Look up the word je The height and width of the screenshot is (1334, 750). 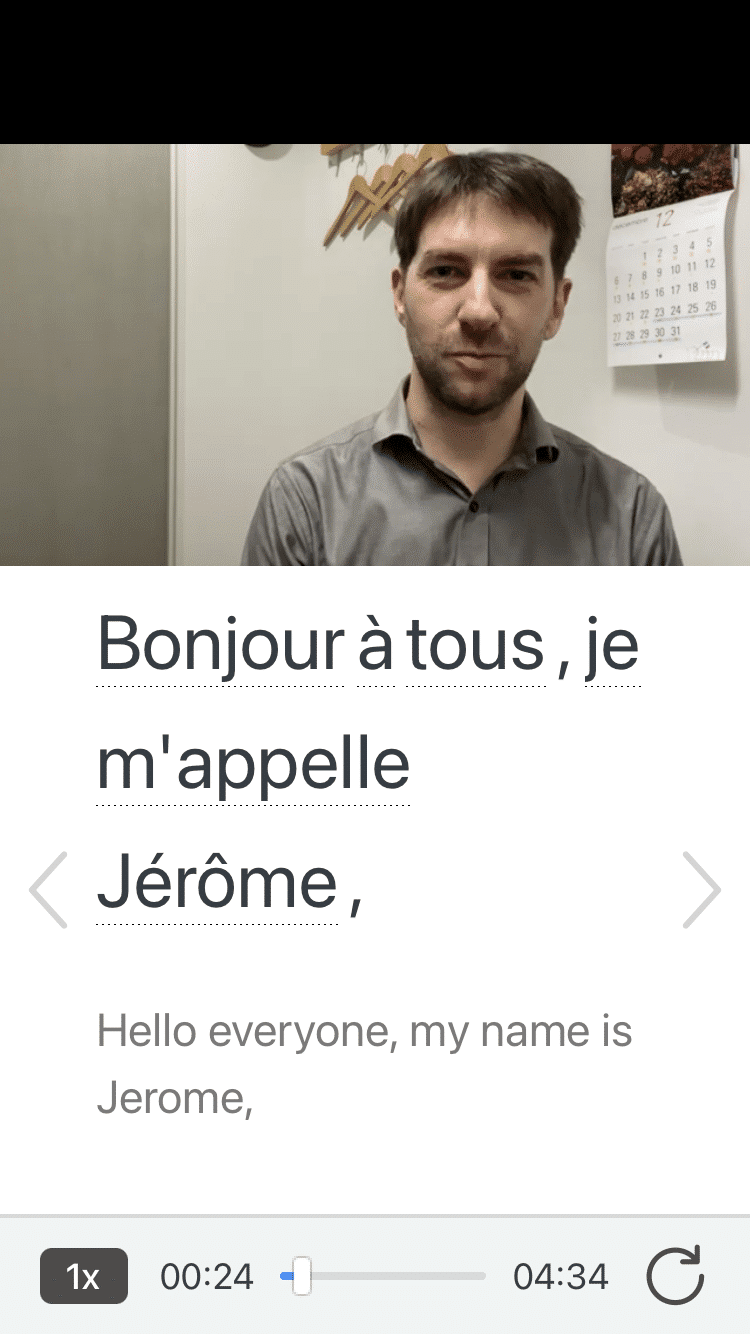coord(612,648)
